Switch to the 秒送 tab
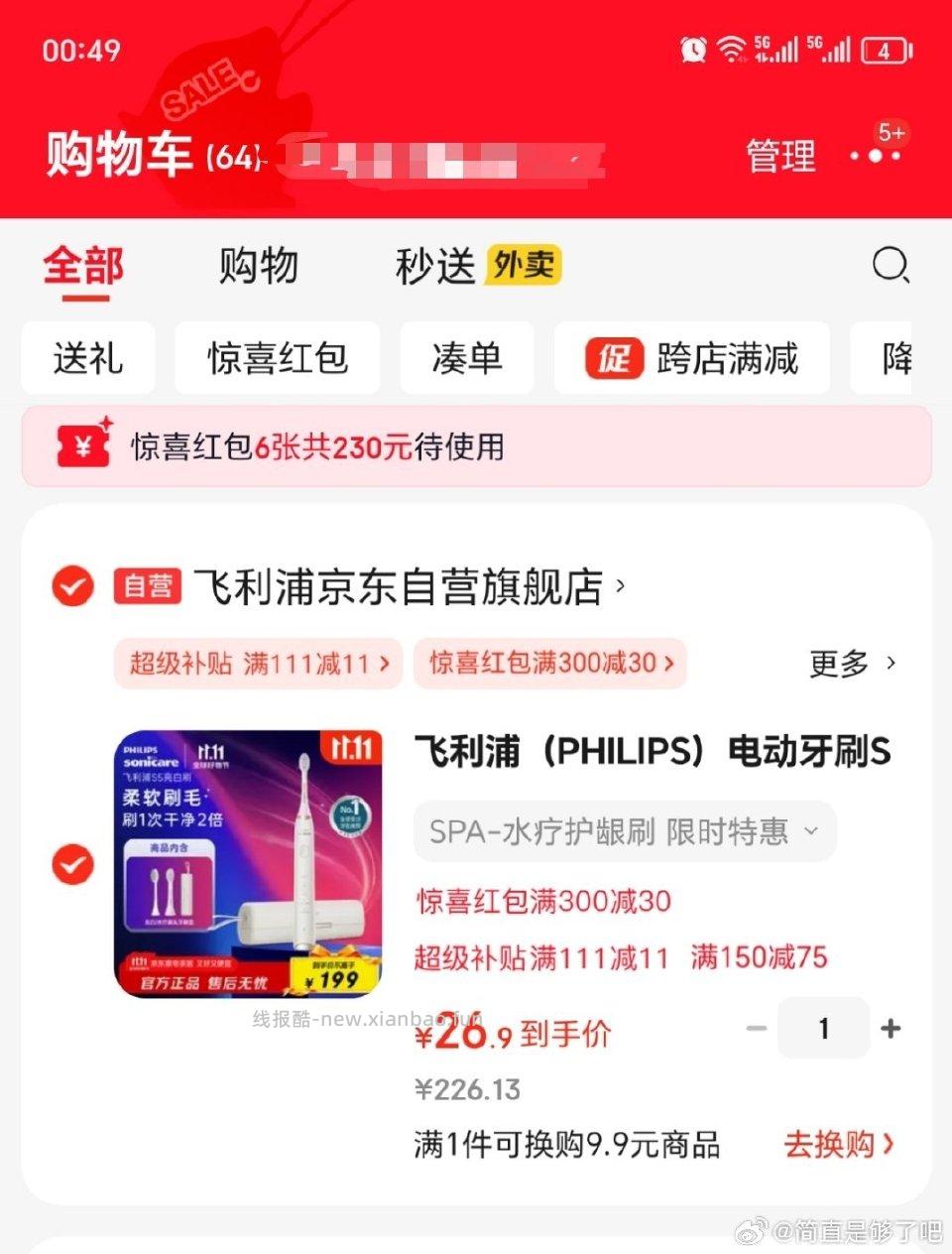This screenshot has width=952, height=1254. [436, 266]
